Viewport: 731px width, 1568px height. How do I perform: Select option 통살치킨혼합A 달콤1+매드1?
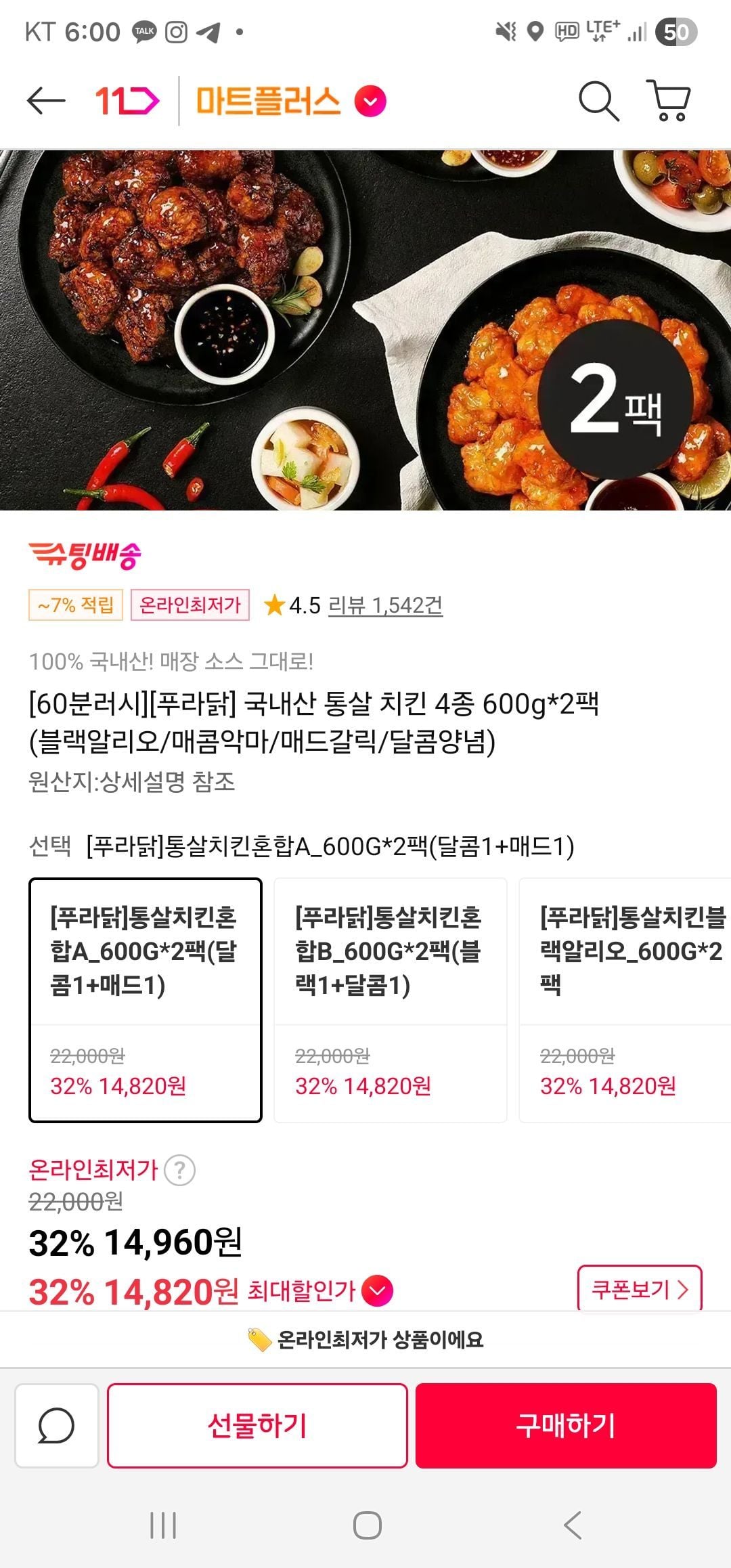pos(145,999)
